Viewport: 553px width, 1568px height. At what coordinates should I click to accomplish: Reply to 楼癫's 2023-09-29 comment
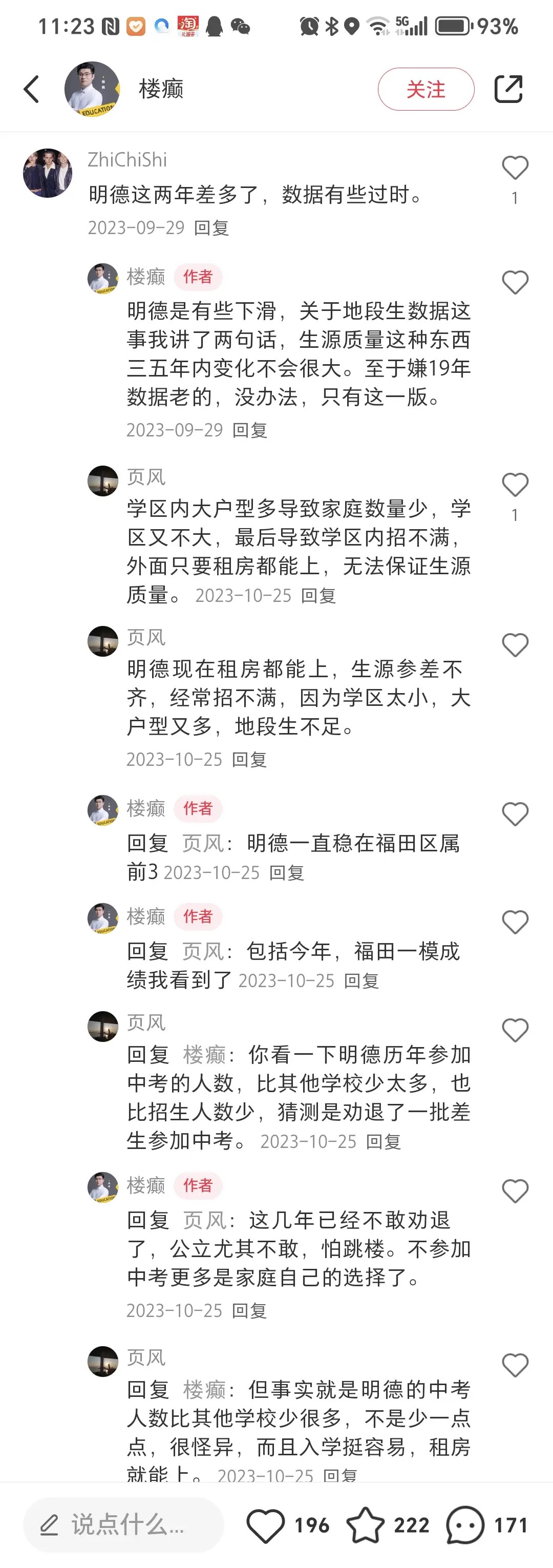[250, 430]
